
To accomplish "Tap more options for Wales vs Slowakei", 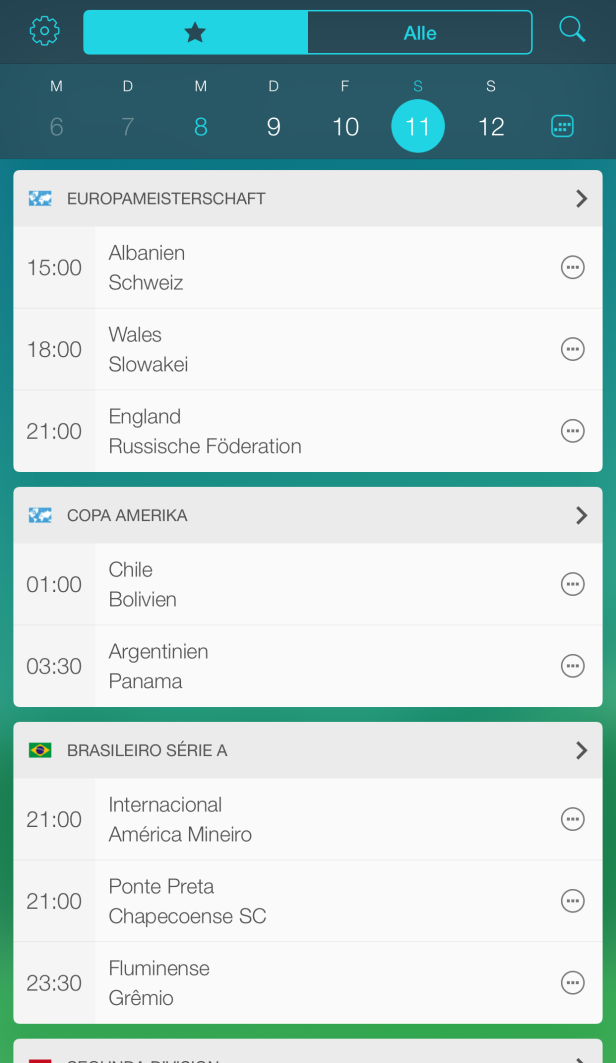I will tap(573, 349).
